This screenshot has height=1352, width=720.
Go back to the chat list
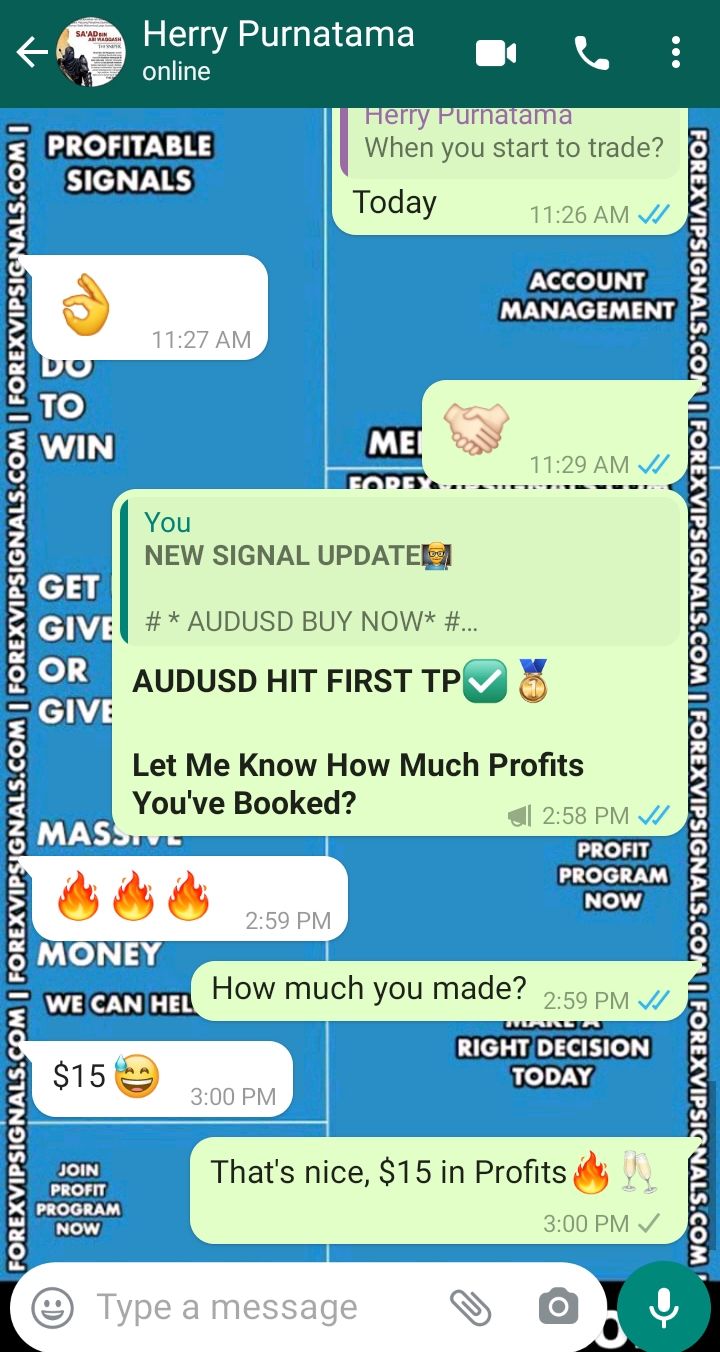(x=32, y=53)
